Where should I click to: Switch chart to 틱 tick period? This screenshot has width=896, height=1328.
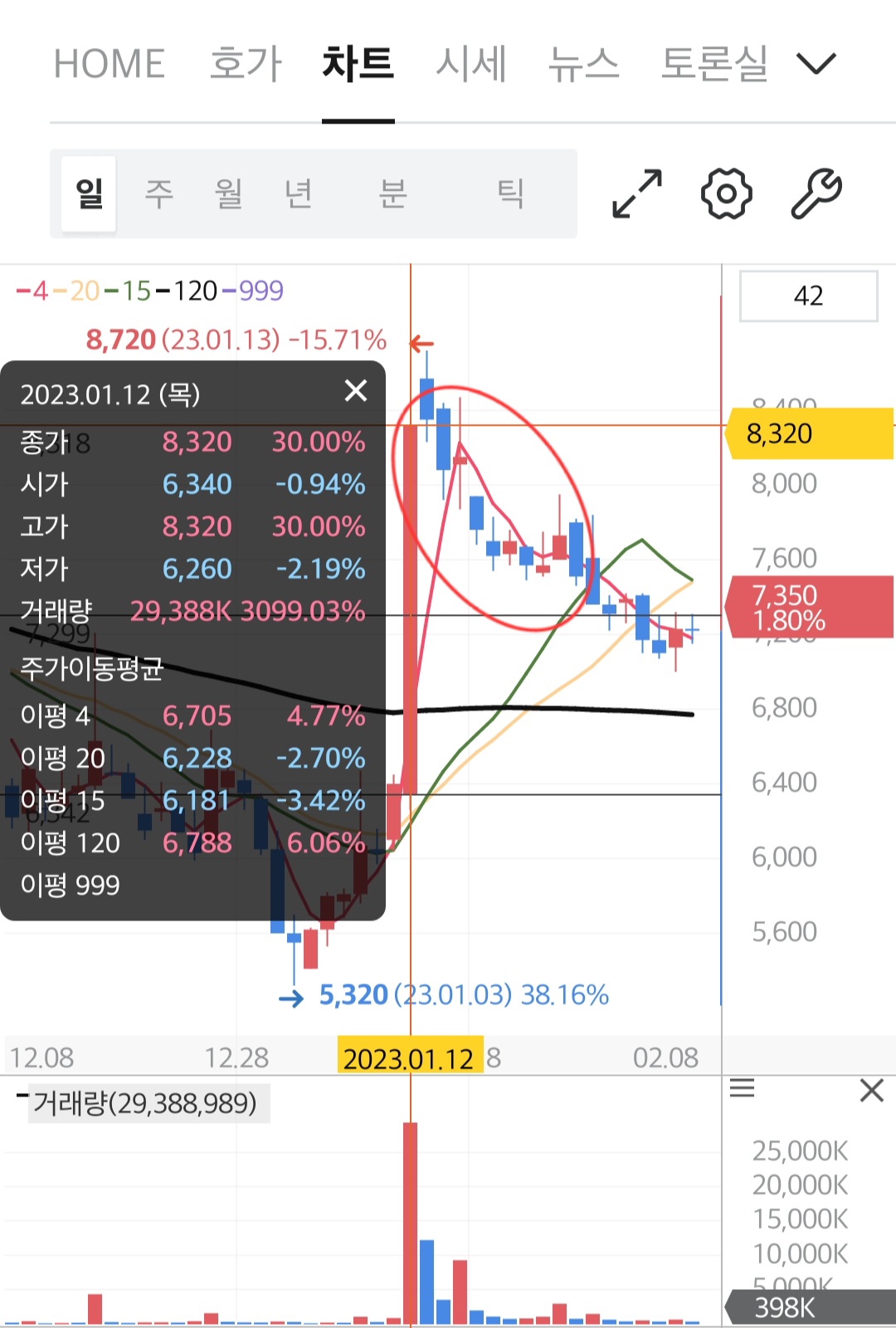click(x=510, y=193)
